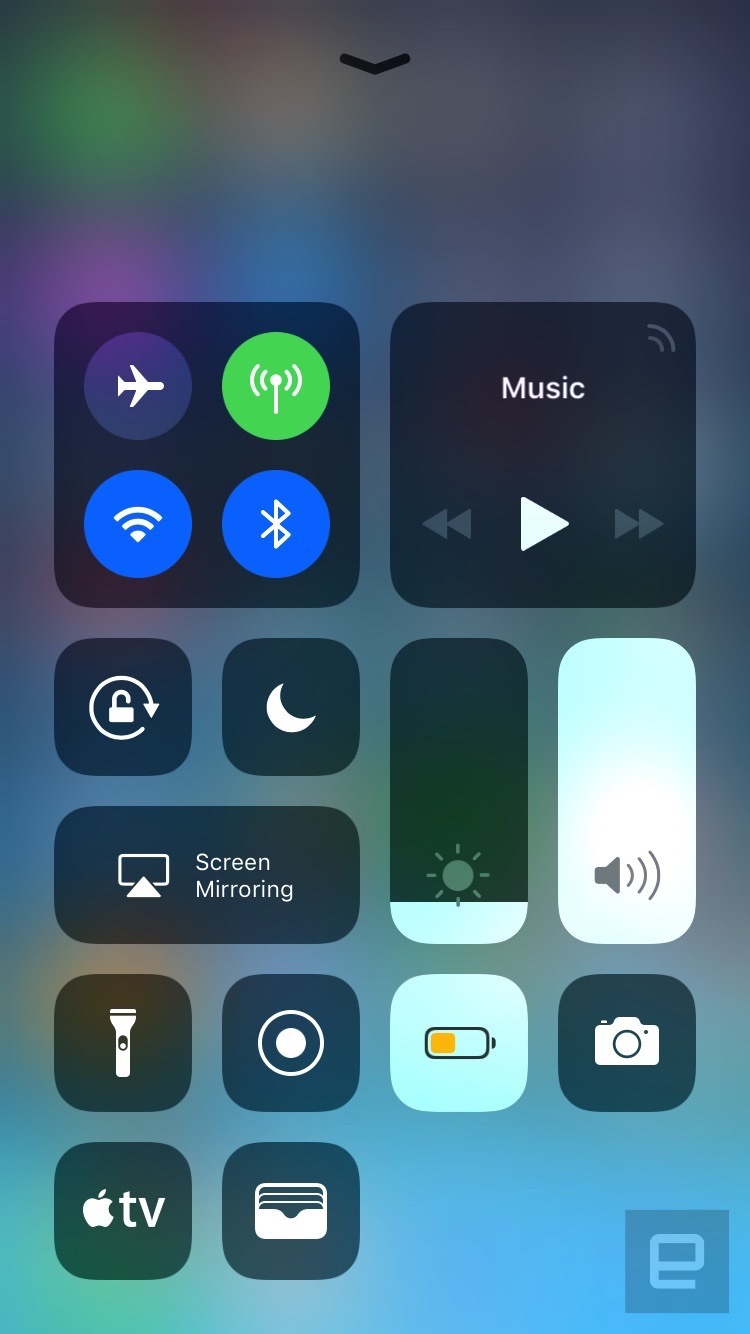This screenshot has width=750, height=1334.
Task: Collapse Control Center with the top chevron
Action: pyautogui.click(x=375, y=63)
